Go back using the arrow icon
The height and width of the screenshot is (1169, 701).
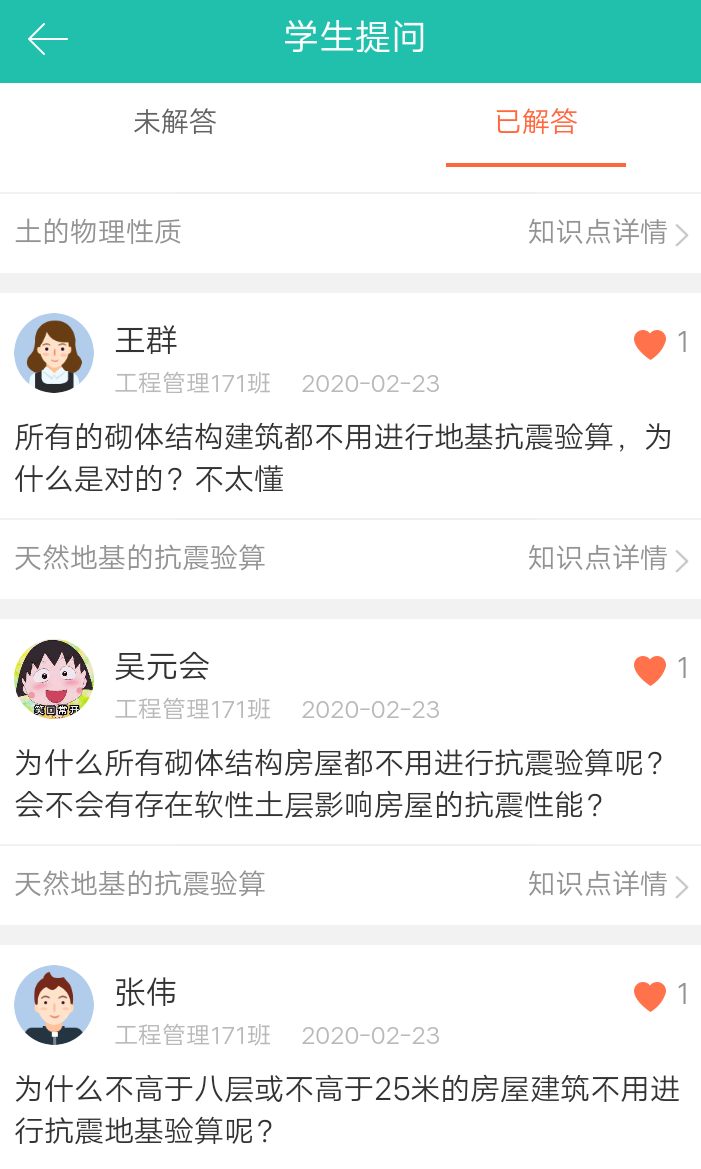coord(47,40)
